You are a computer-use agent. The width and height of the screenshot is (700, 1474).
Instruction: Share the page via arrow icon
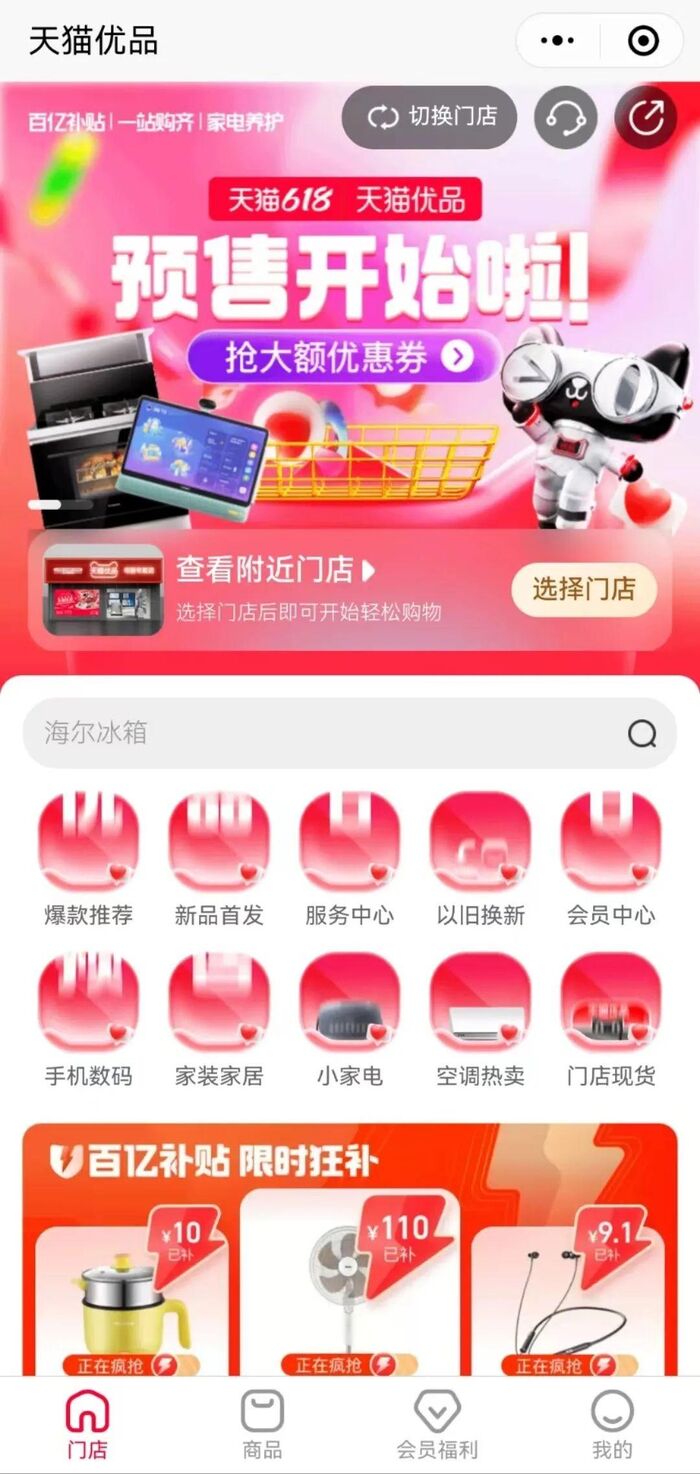pos(645,118)
